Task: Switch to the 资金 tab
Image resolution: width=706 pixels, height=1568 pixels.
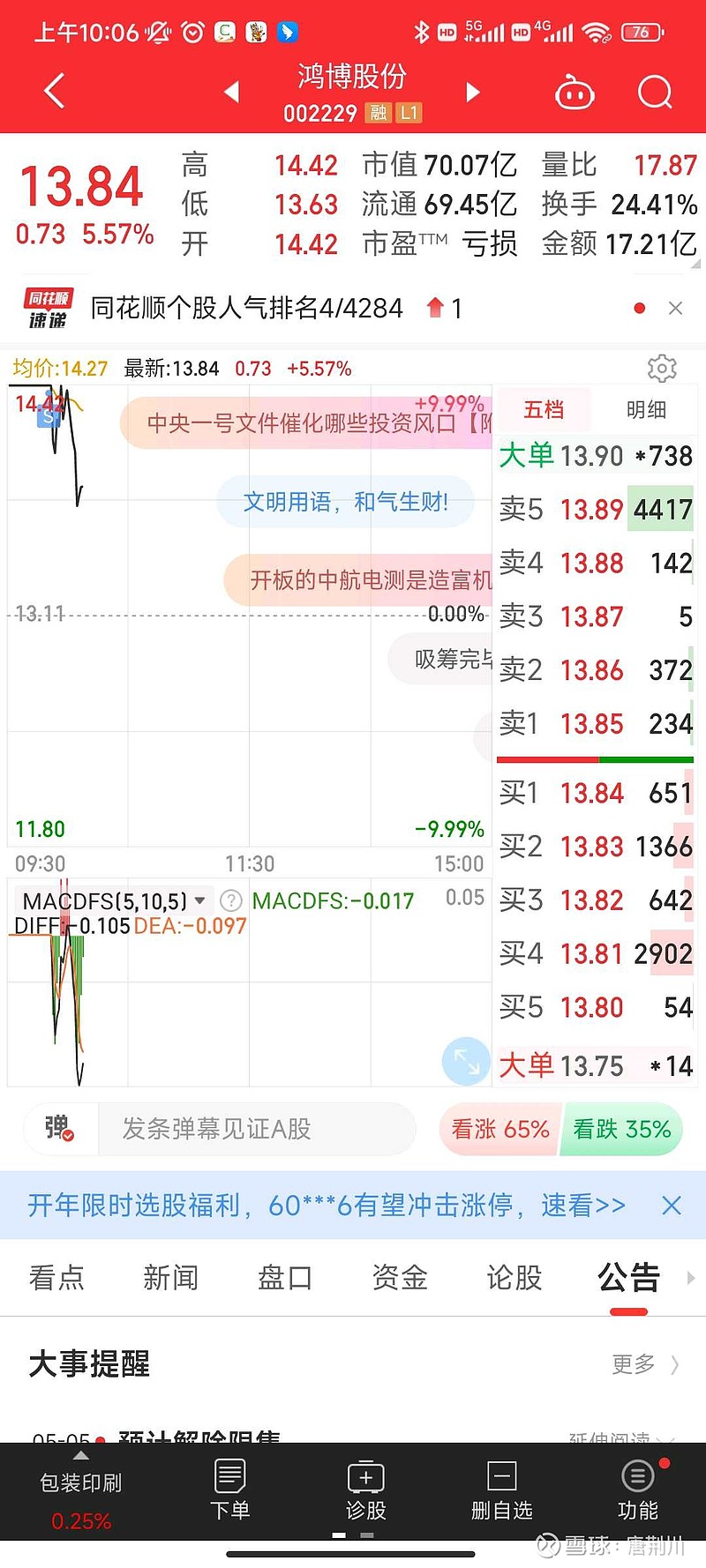Action: (400, 1277)
